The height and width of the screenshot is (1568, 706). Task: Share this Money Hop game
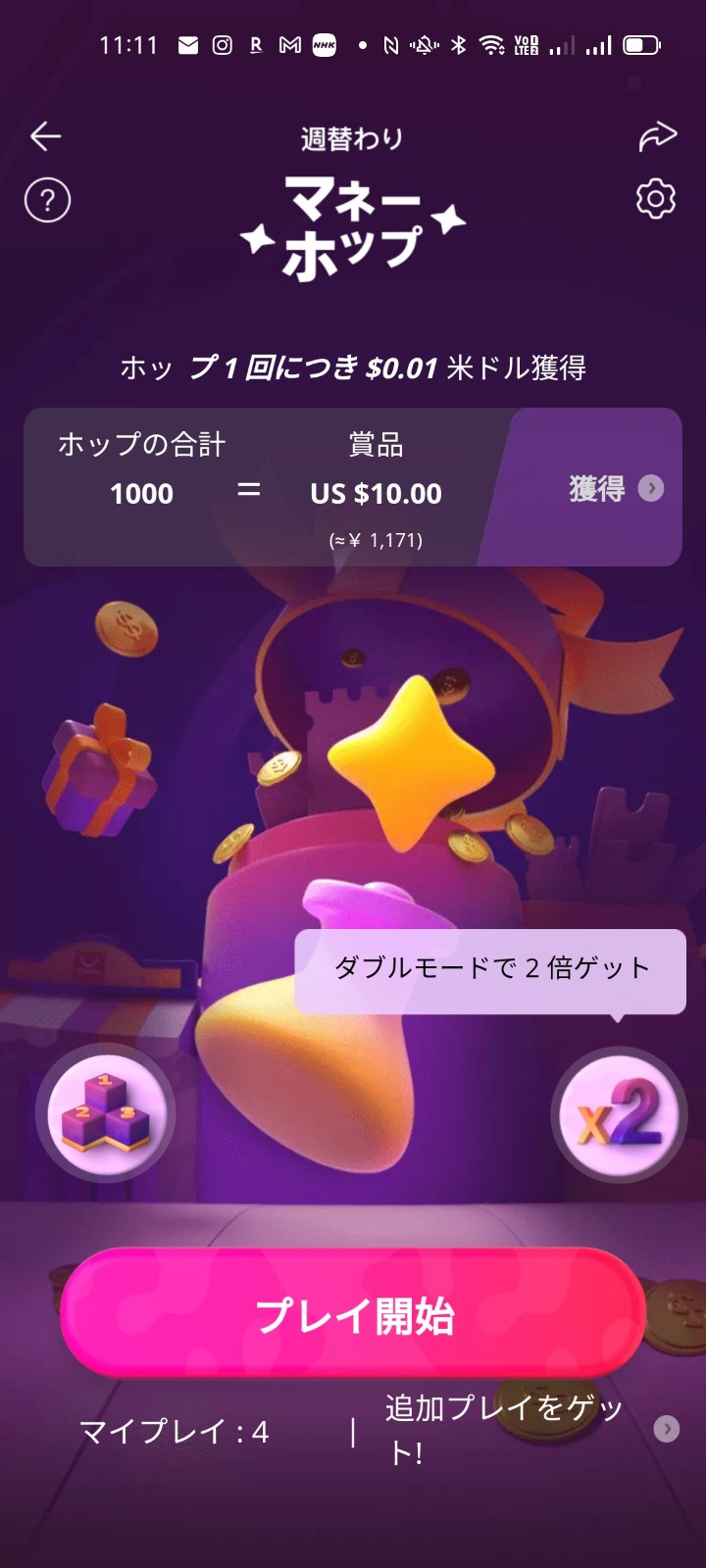(657, 136)
